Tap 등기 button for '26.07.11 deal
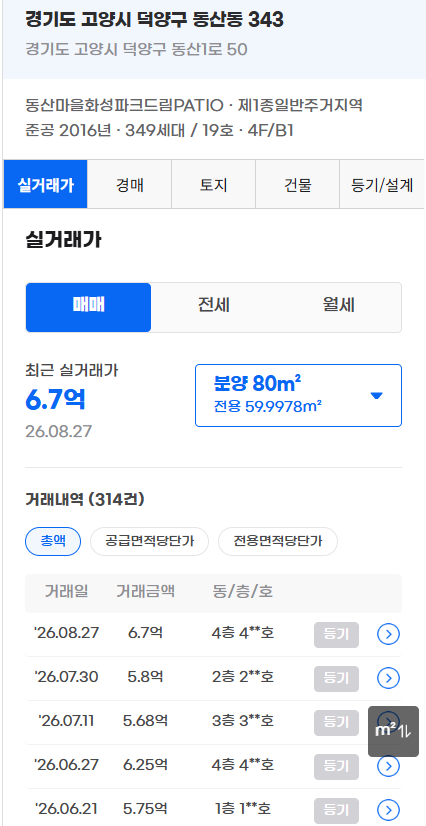The image size is (426, 826). pyautogui.click(x=336, y=723)
